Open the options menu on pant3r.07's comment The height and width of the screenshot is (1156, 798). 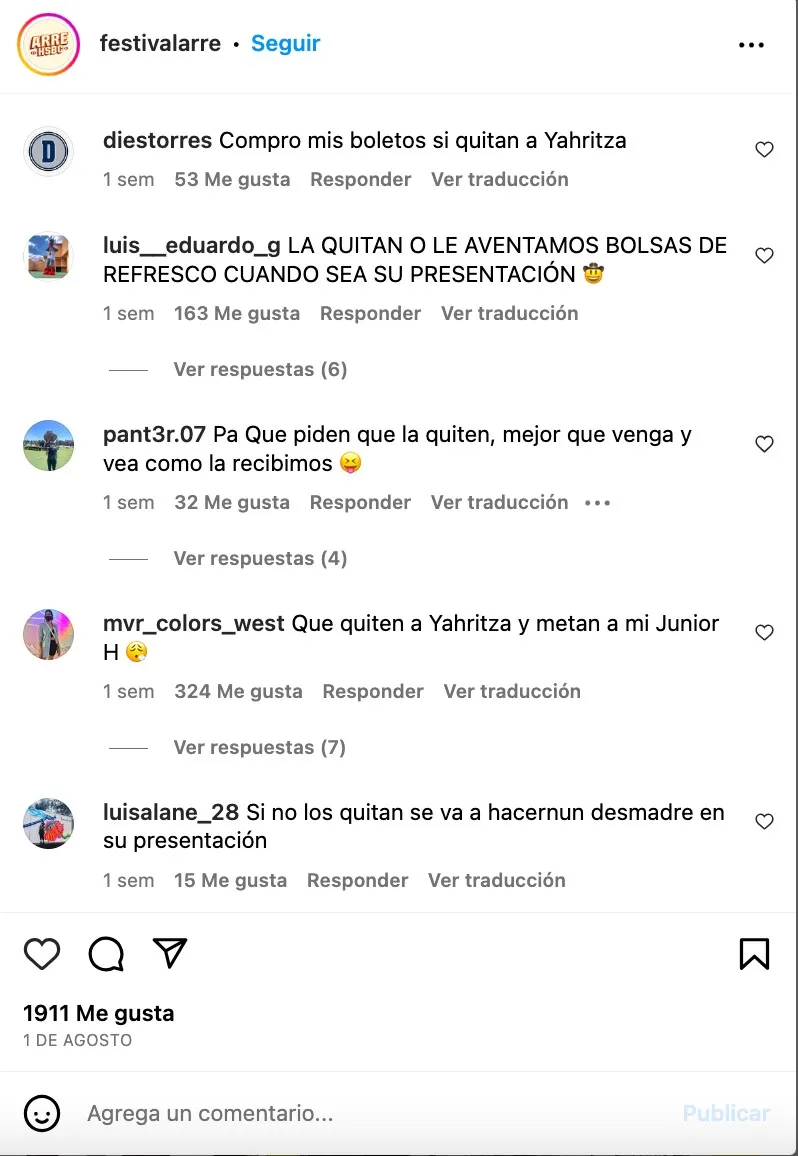(x=597, y=503)
